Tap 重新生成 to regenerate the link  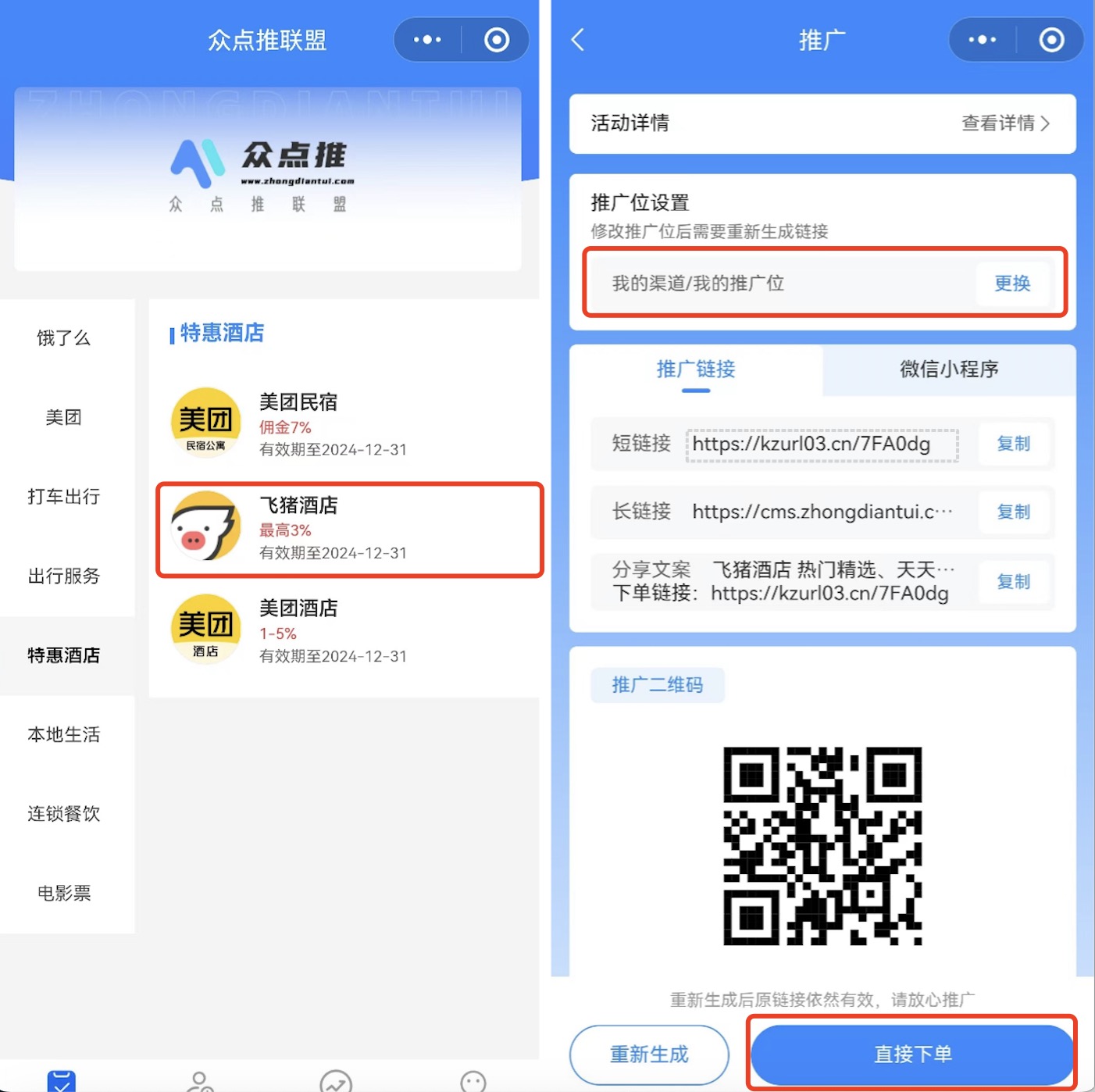coord(649,1055)
